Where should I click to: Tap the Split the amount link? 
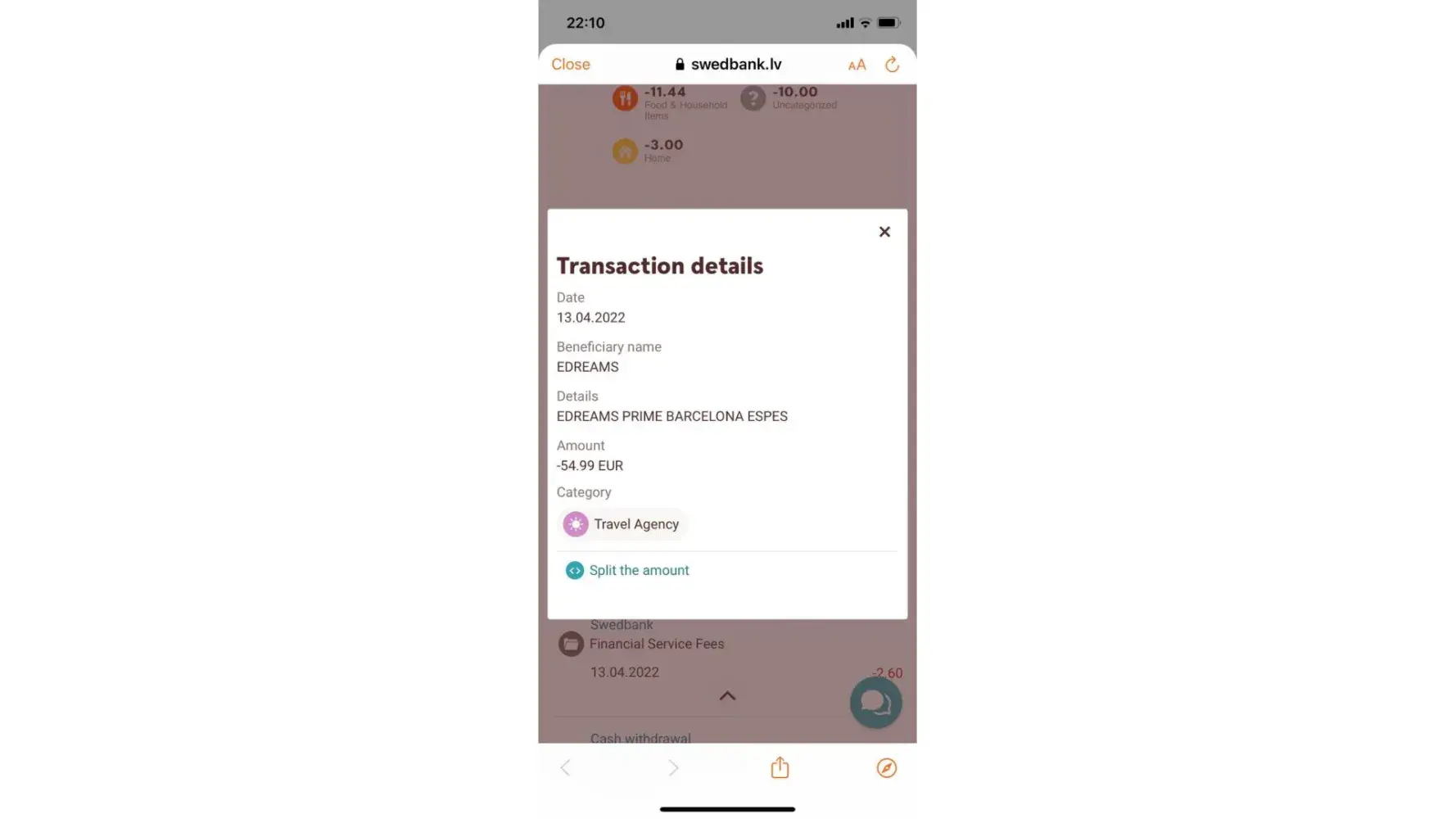(638, 570)
